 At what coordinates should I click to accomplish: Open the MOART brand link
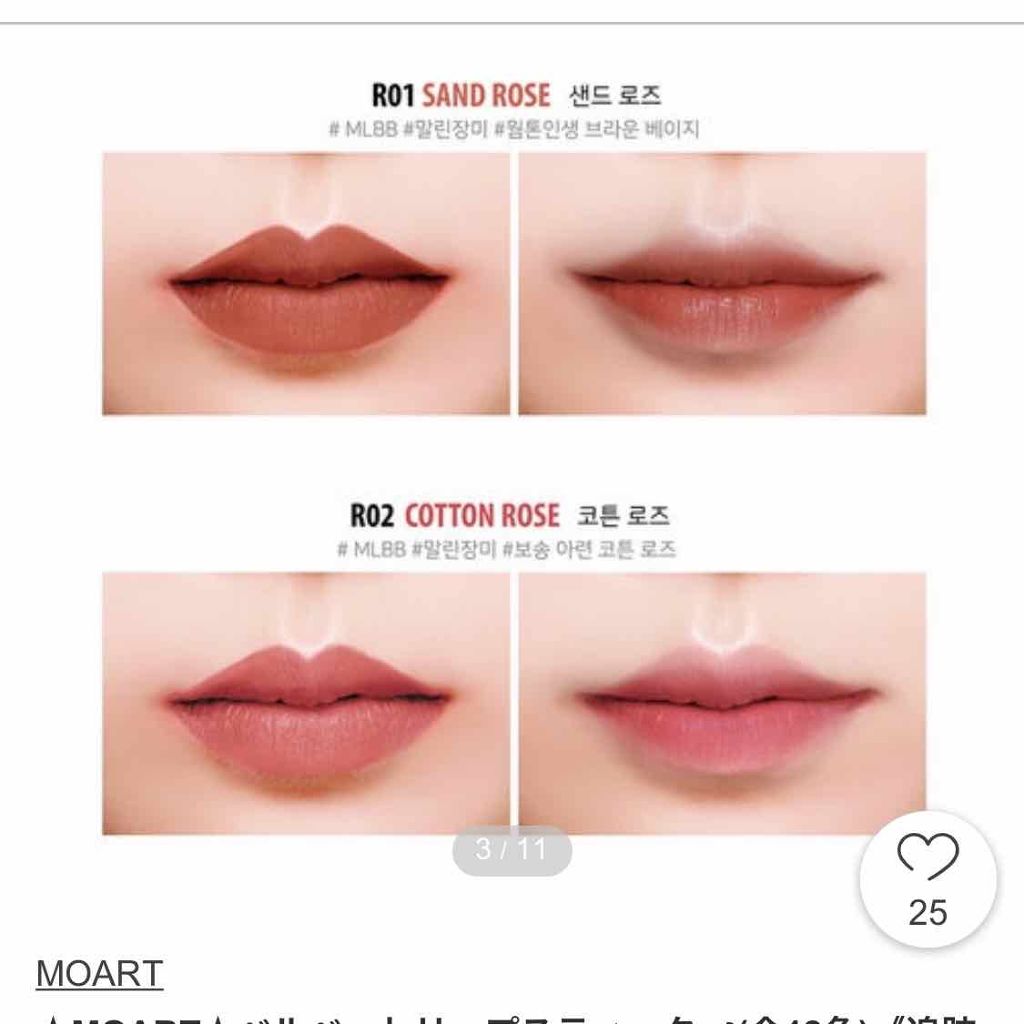(x=99, y=973)
